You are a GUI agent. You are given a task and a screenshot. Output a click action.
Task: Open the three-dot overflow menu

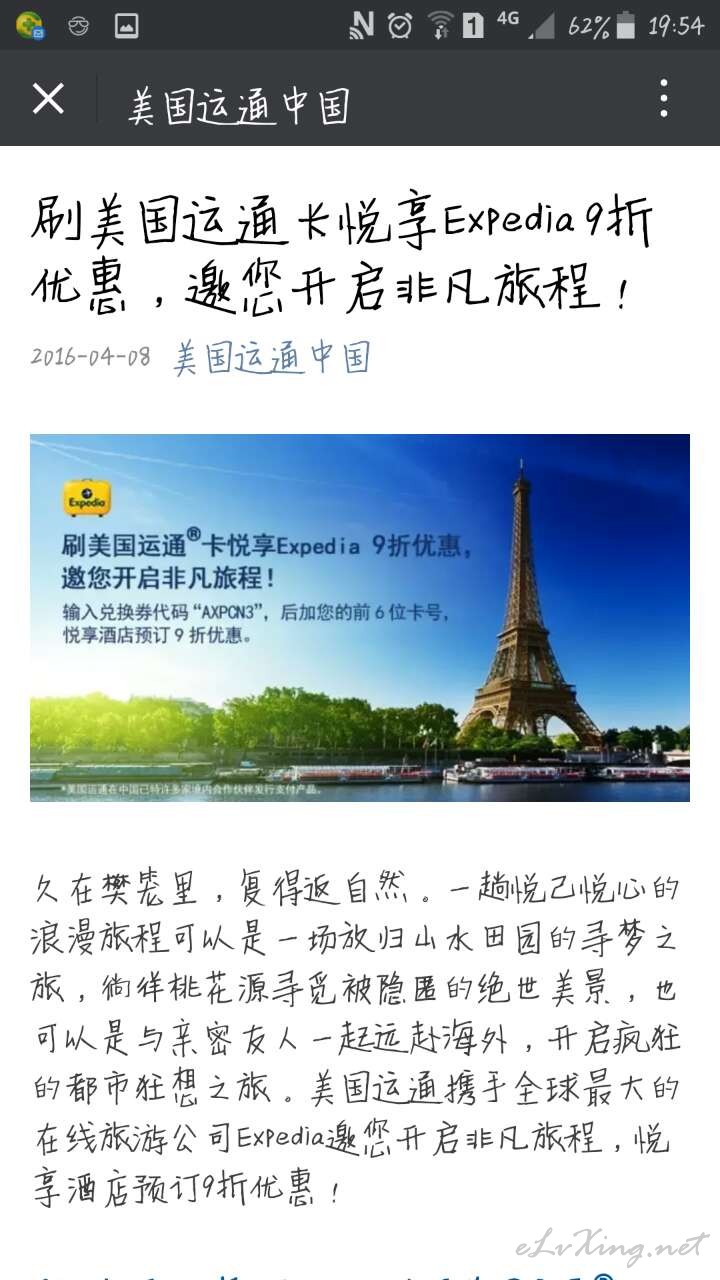(664, 99)
